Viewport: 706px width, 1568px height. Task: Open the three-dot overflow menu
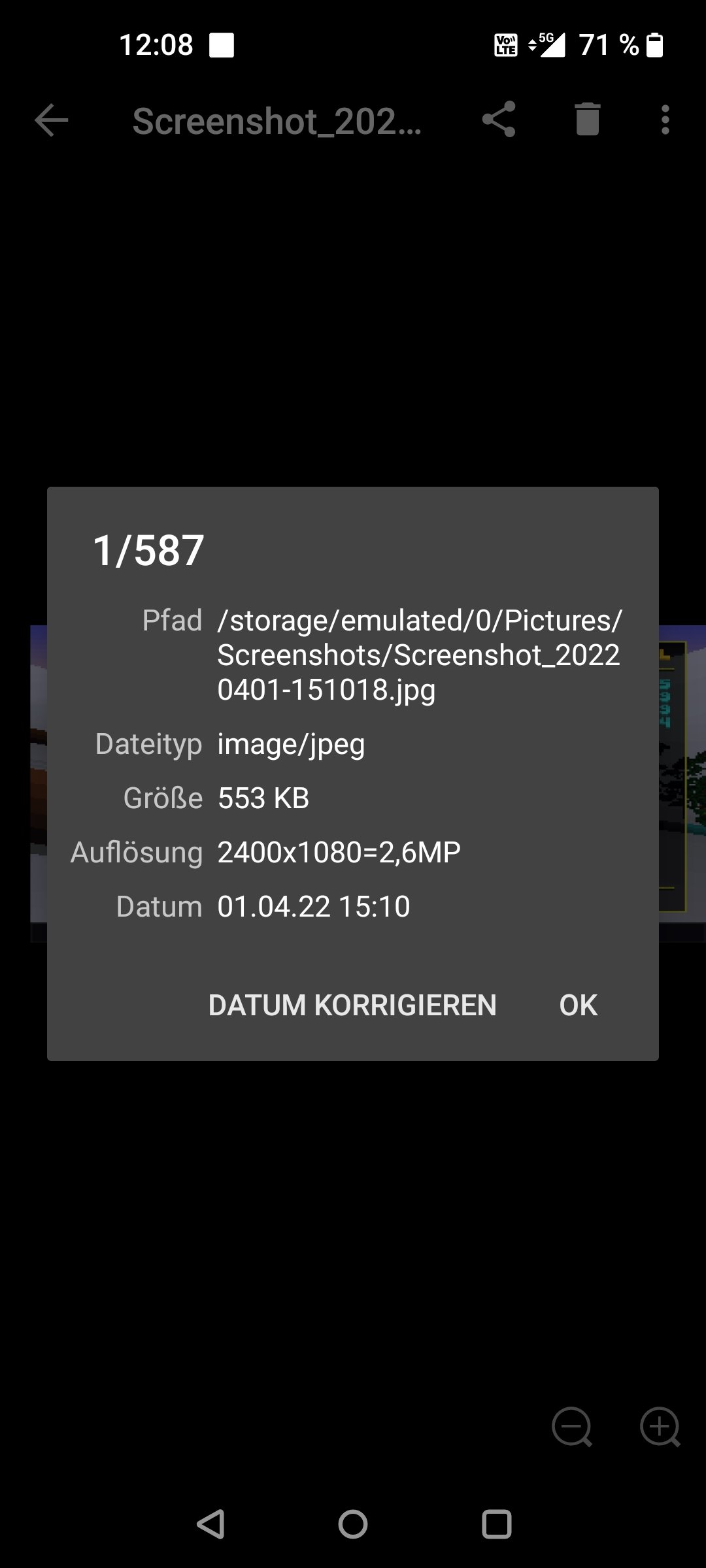[x=665, y=120]
